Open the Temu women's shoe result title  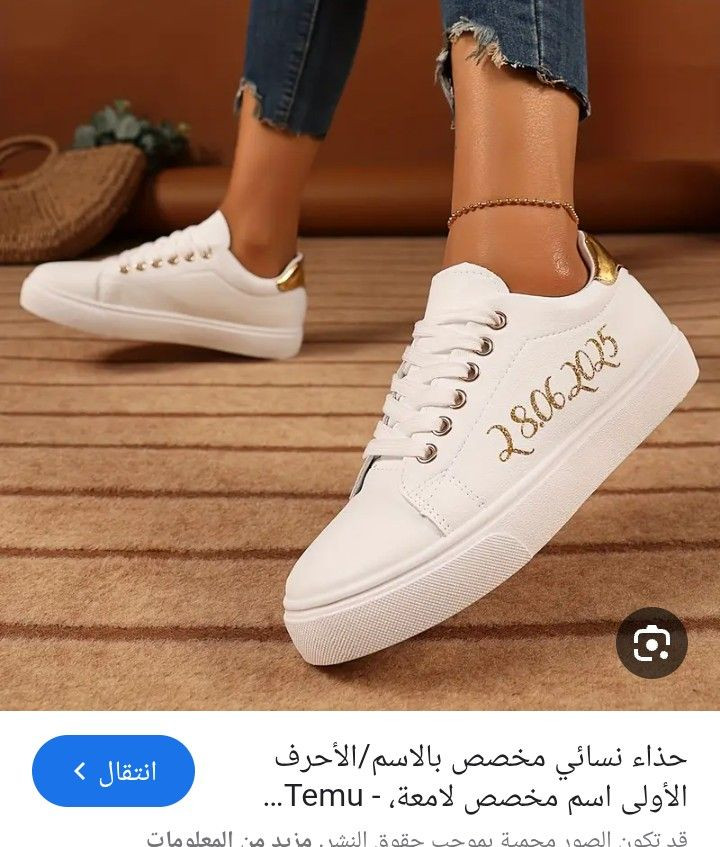click(480, 777)
